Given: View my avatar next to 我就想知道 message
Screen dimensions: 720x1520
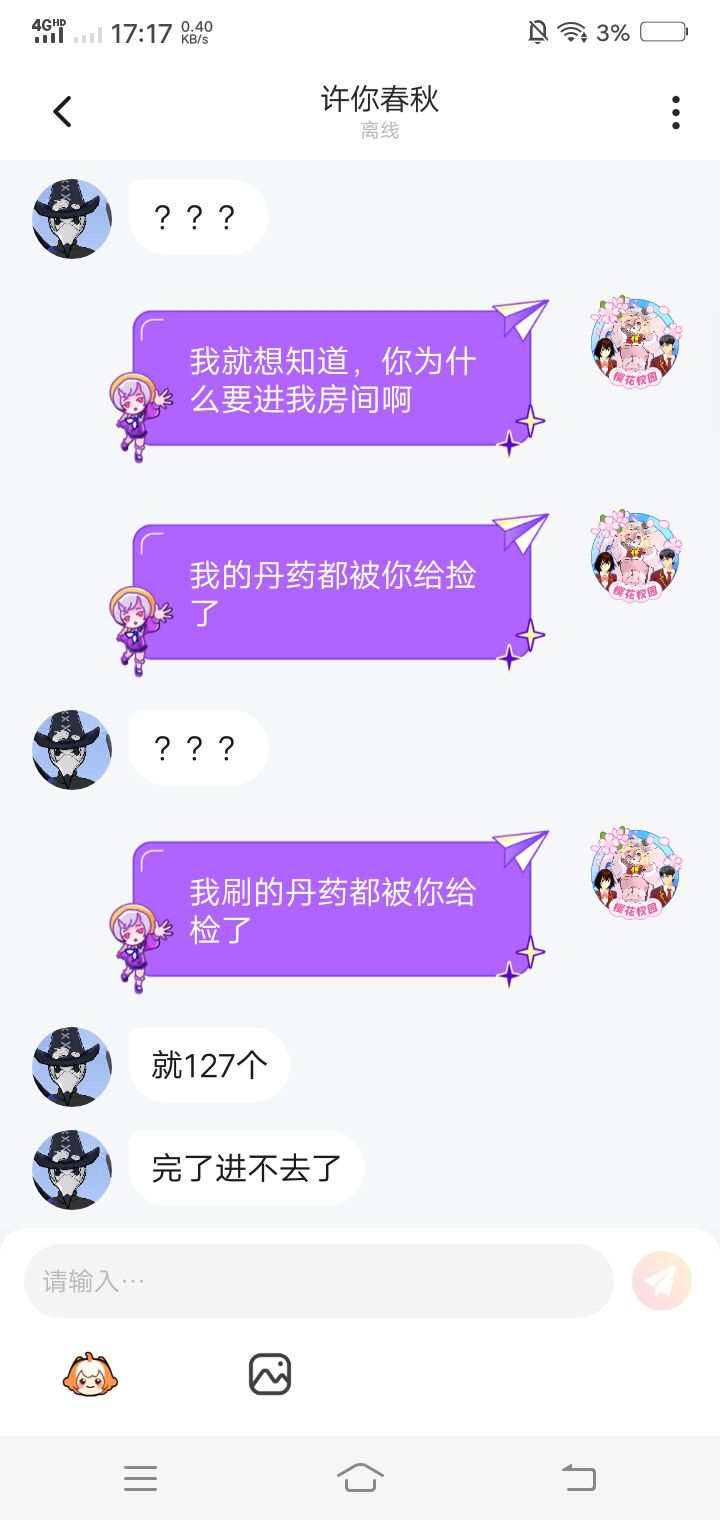Looking at the screenshot, I should click(x=636, y=341).
